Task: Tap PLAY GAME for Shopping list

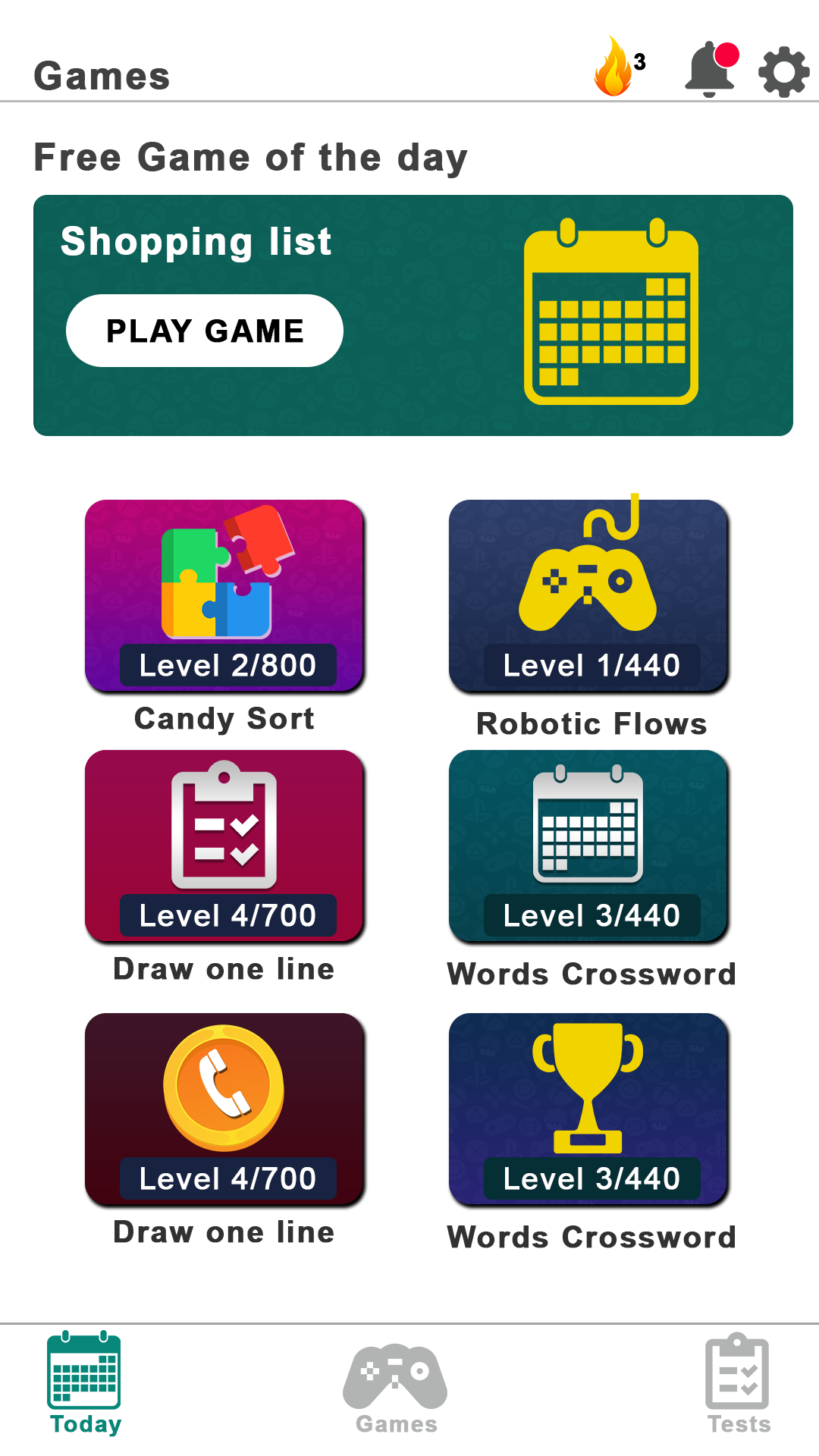Action: (205, 331)
